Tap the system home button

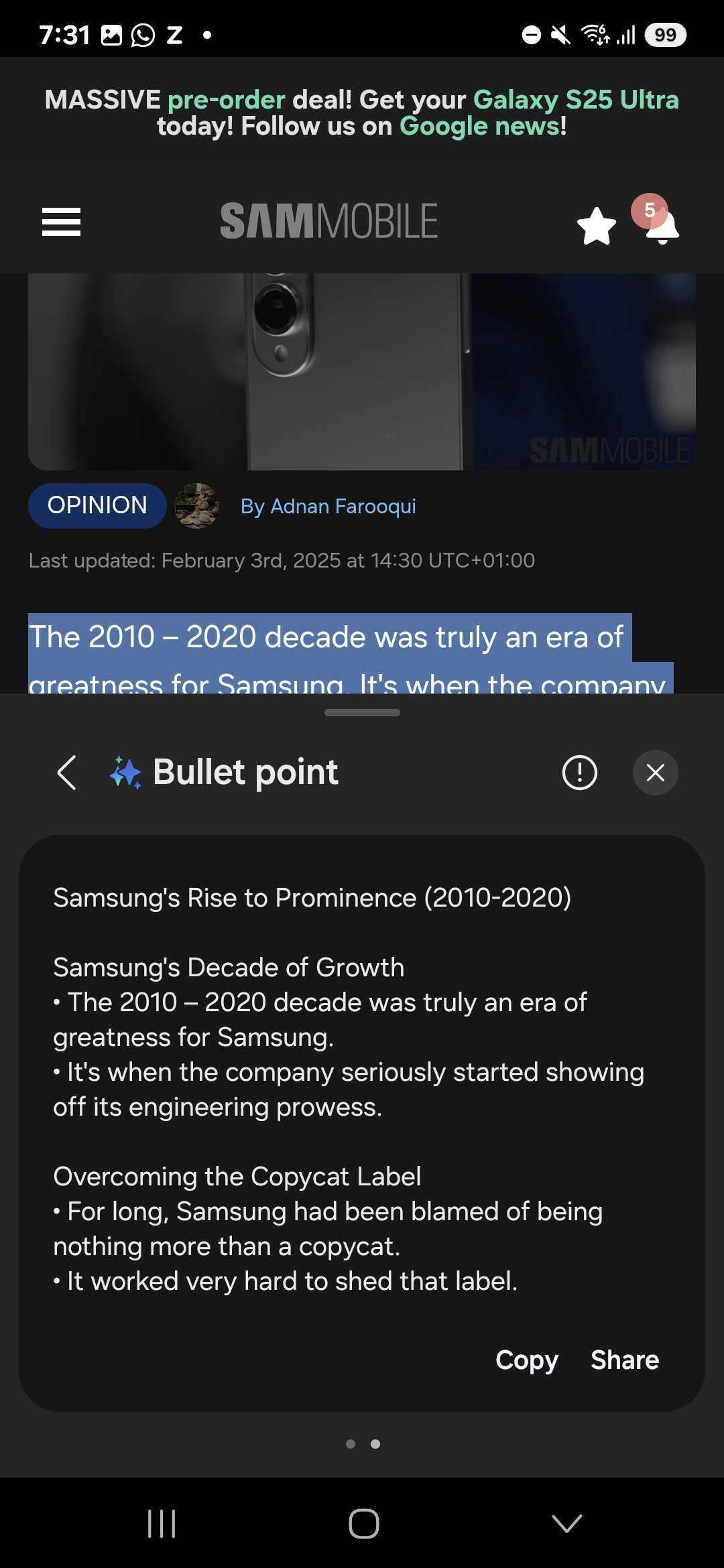click(x=363, y=1523)
